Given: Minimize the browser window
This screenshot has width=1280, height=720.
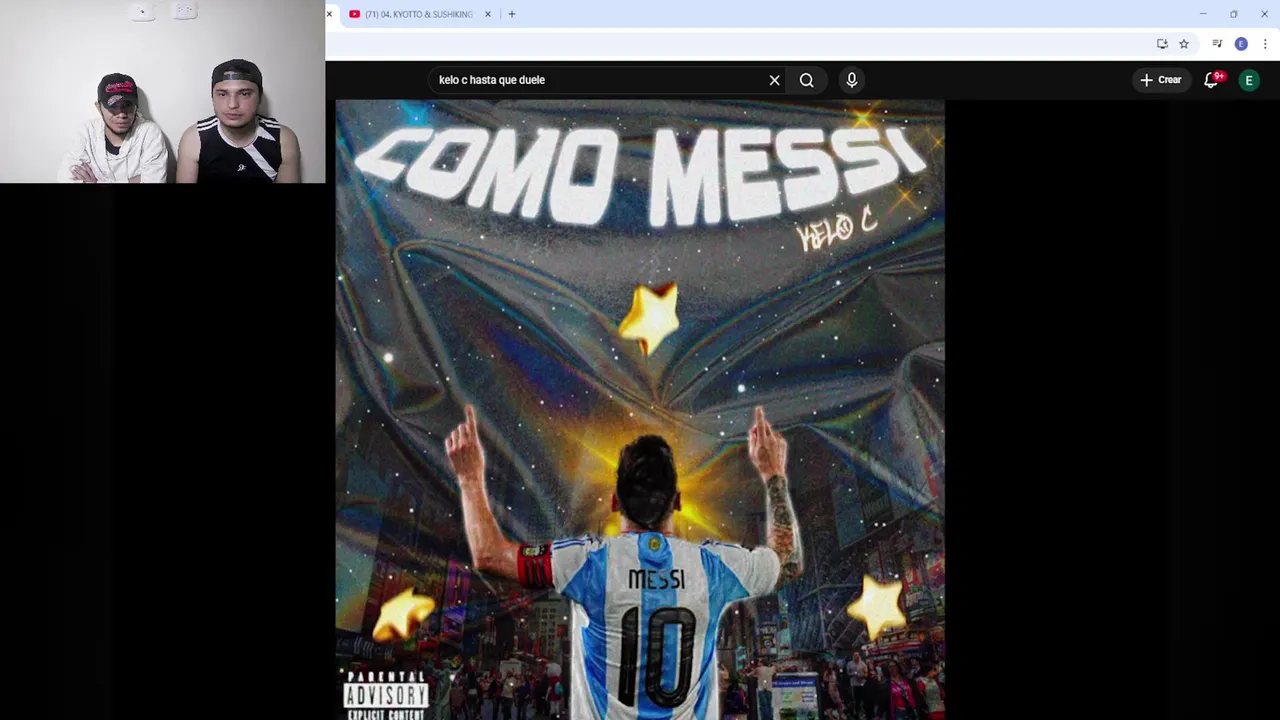Looking at the screenshot, I should coord(1203,14).
